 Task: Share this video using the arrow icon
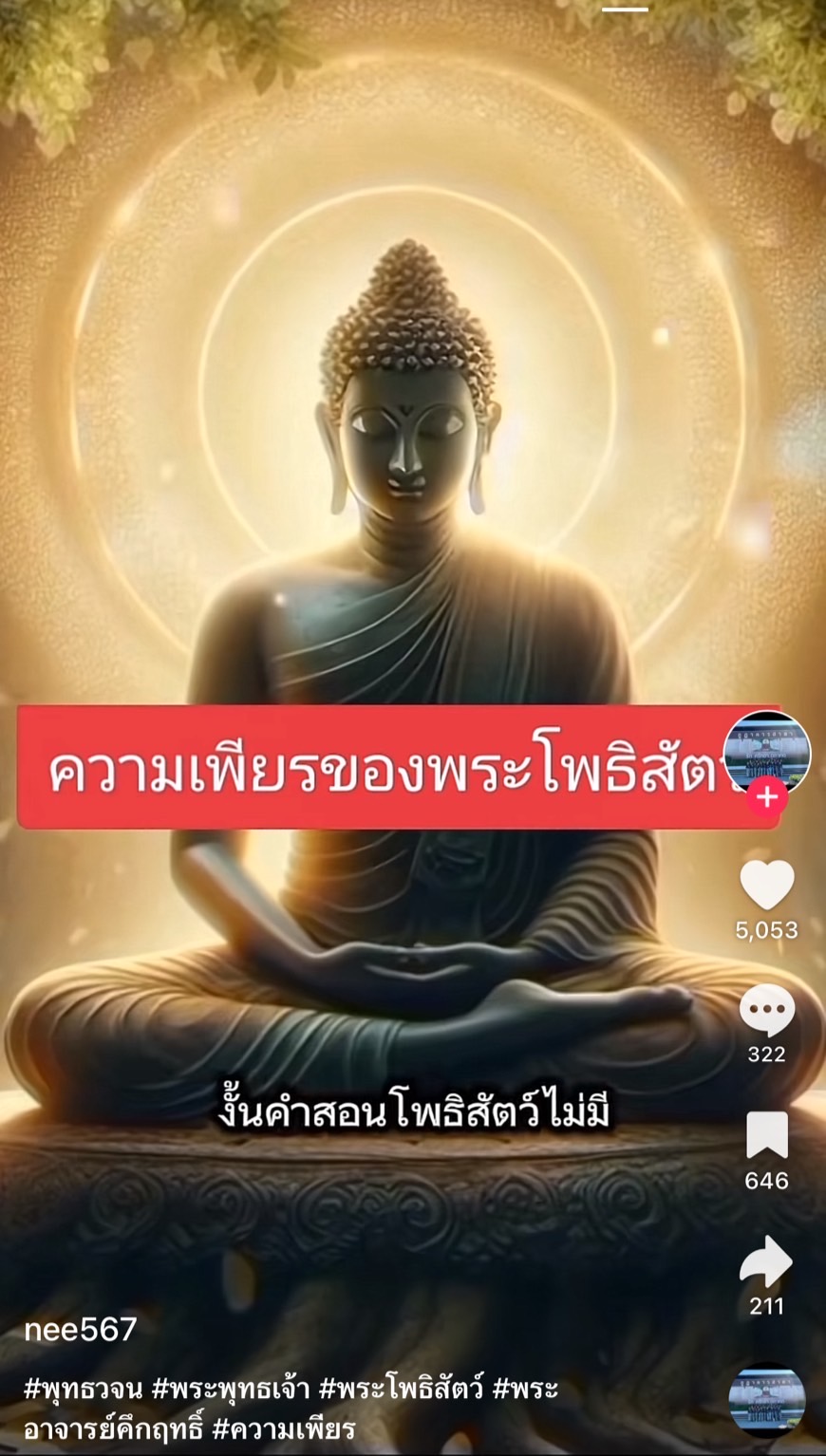click(766, 1261)
